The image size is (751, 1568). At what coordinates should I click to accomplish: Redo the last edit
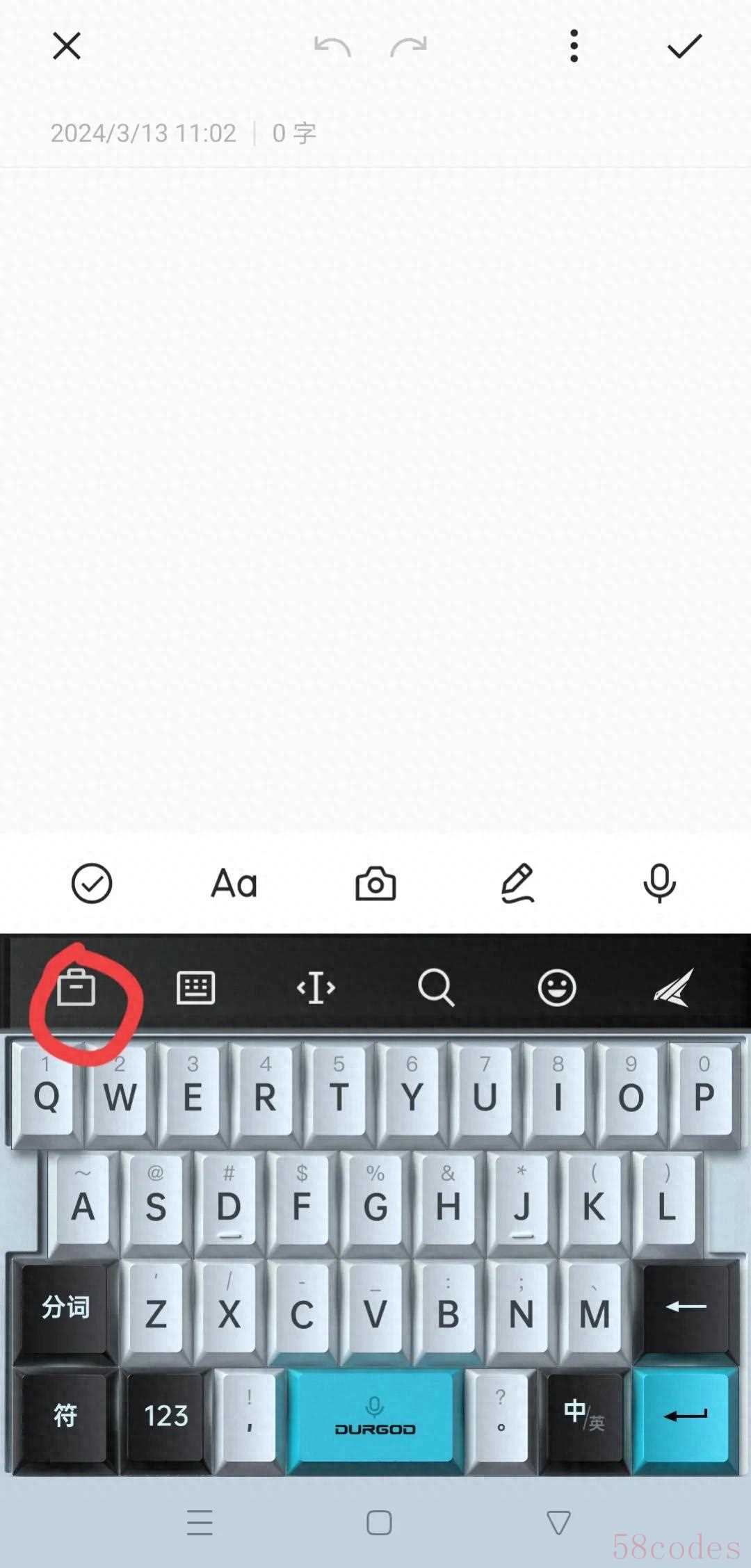click(x=408, y=47)
